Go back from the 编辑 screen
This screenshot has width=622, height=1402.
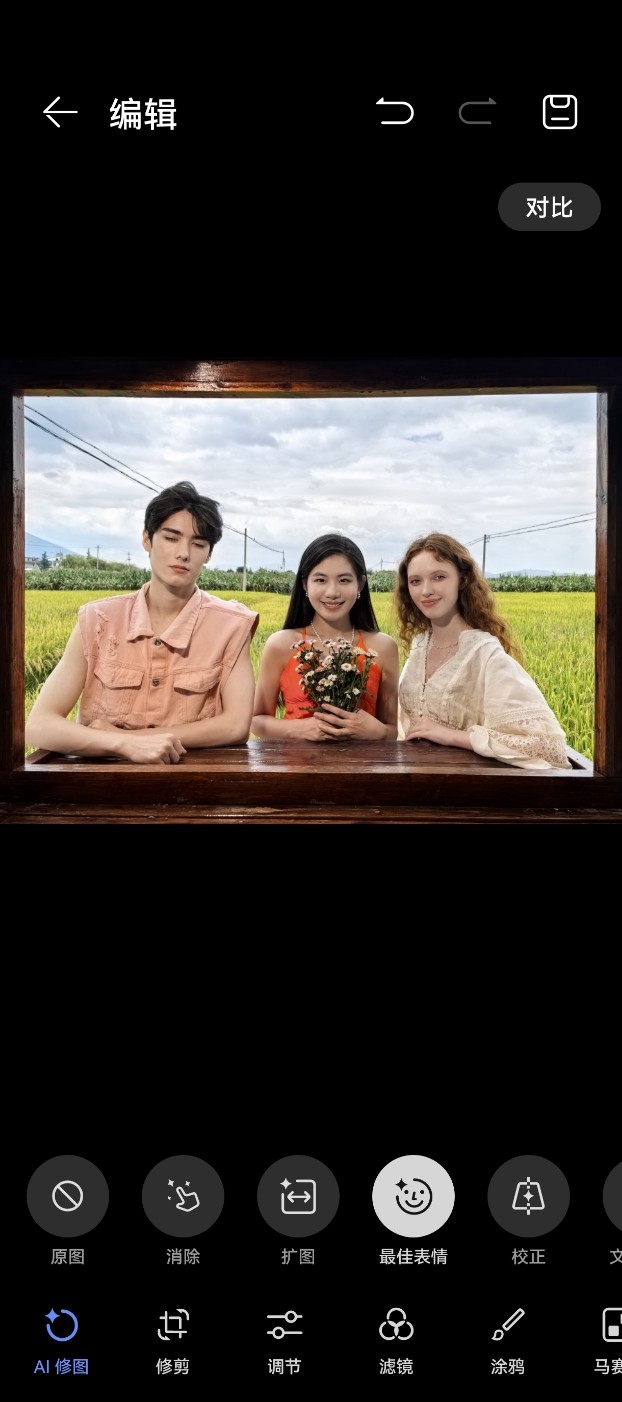pyautogui.click(x=60, y=113)
